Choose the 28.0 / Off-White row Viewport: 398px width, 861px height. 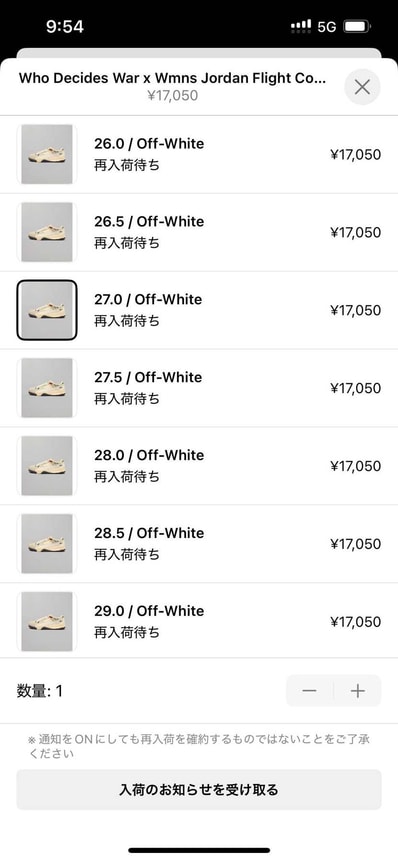[199, 466]
